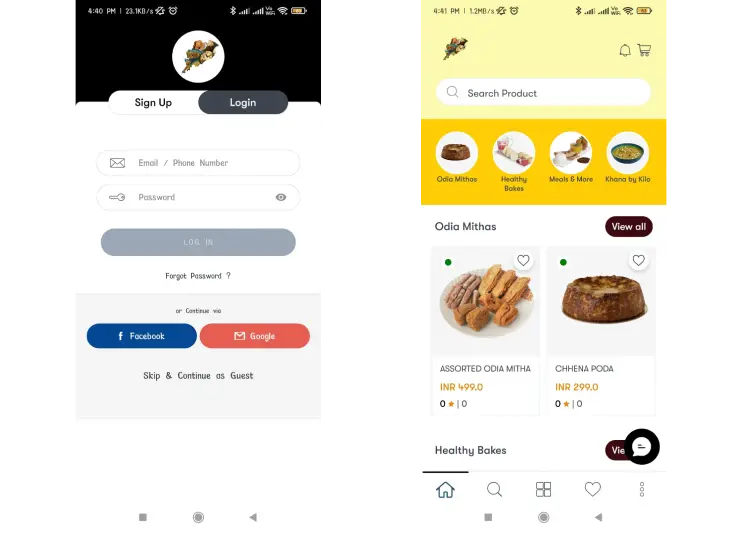
Task: Open the Forgot Password link
Action: (x=198, y=276)
